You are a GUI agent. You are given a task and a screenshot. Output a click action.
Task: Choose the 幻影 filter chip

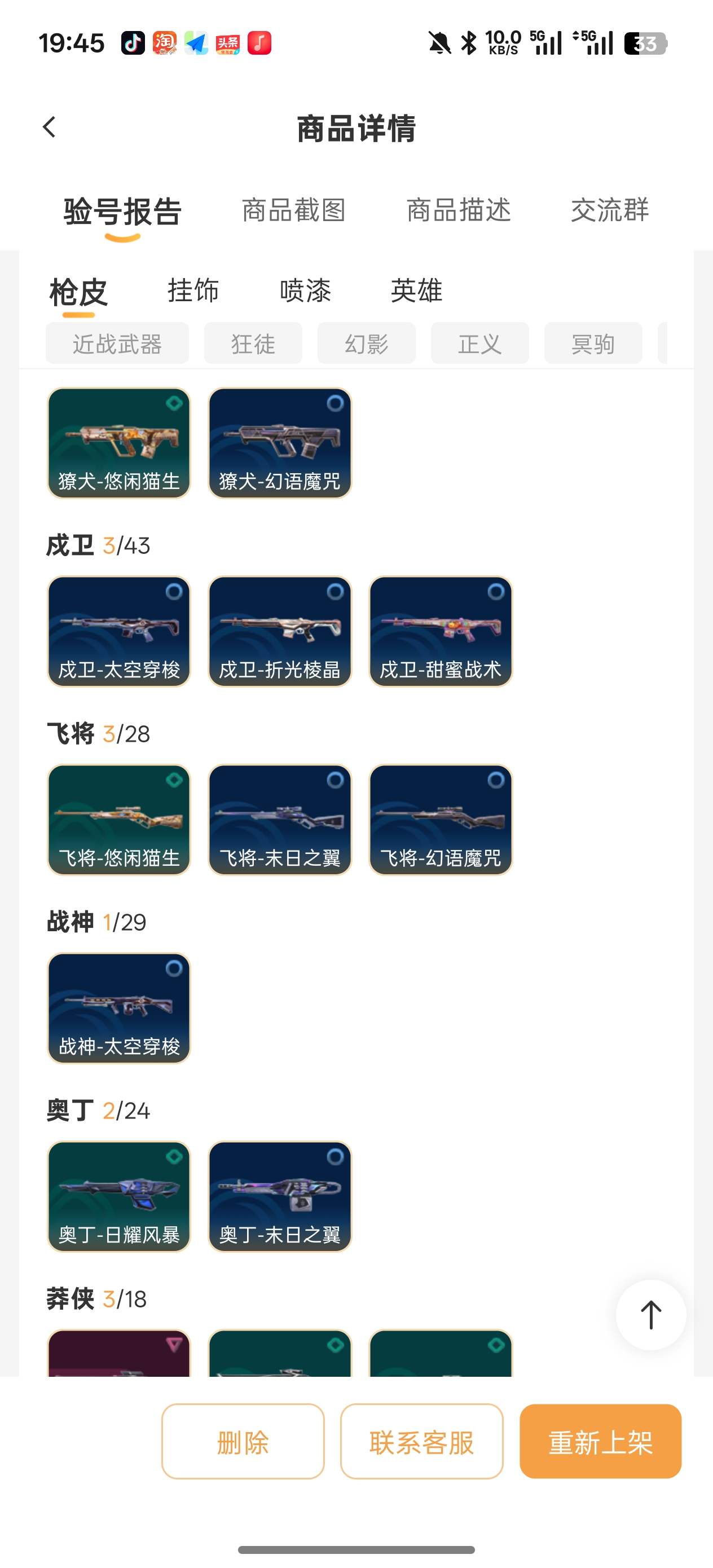(x=366, y=344)
